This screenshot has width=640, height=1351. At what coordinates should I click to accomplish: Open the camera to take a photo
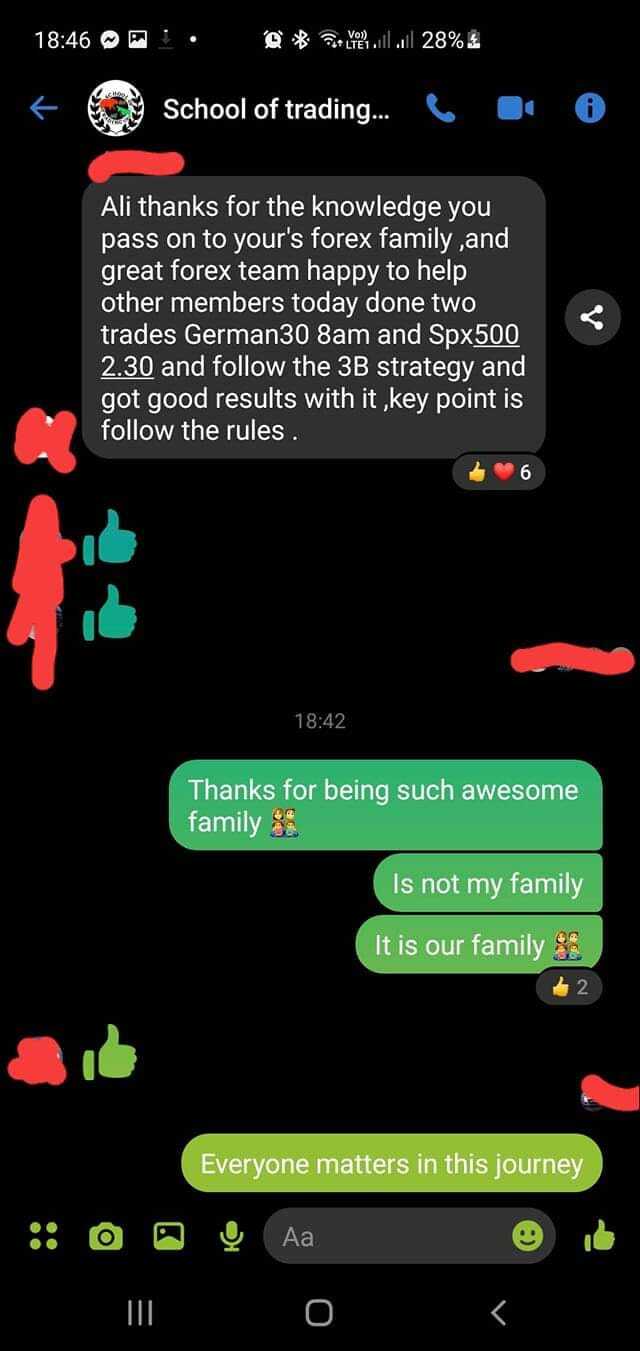105,1237
